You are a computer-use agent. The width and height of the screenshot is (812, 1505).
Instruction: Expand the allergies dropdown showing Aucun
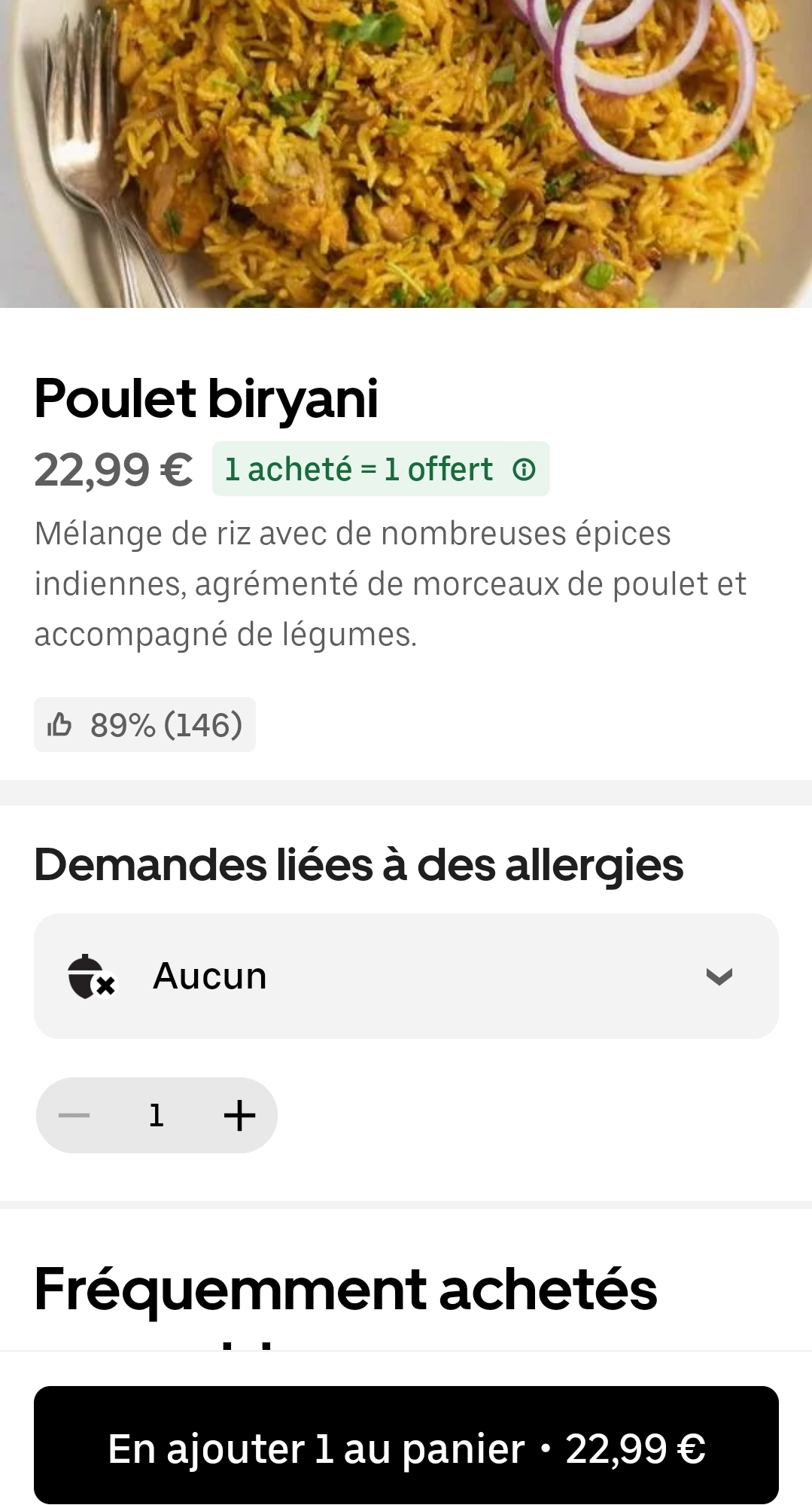[x=406, y=976]
